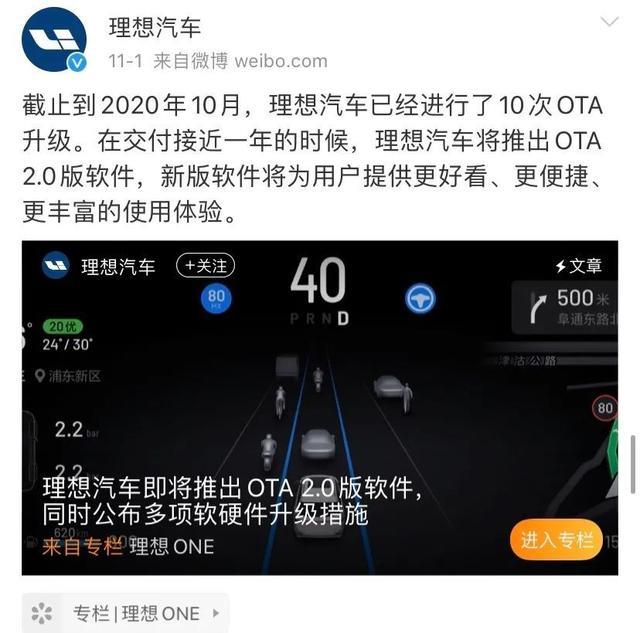Screen dimensions: 640x633
Task: Tap the 进入专栏 button
Action: 556,540
